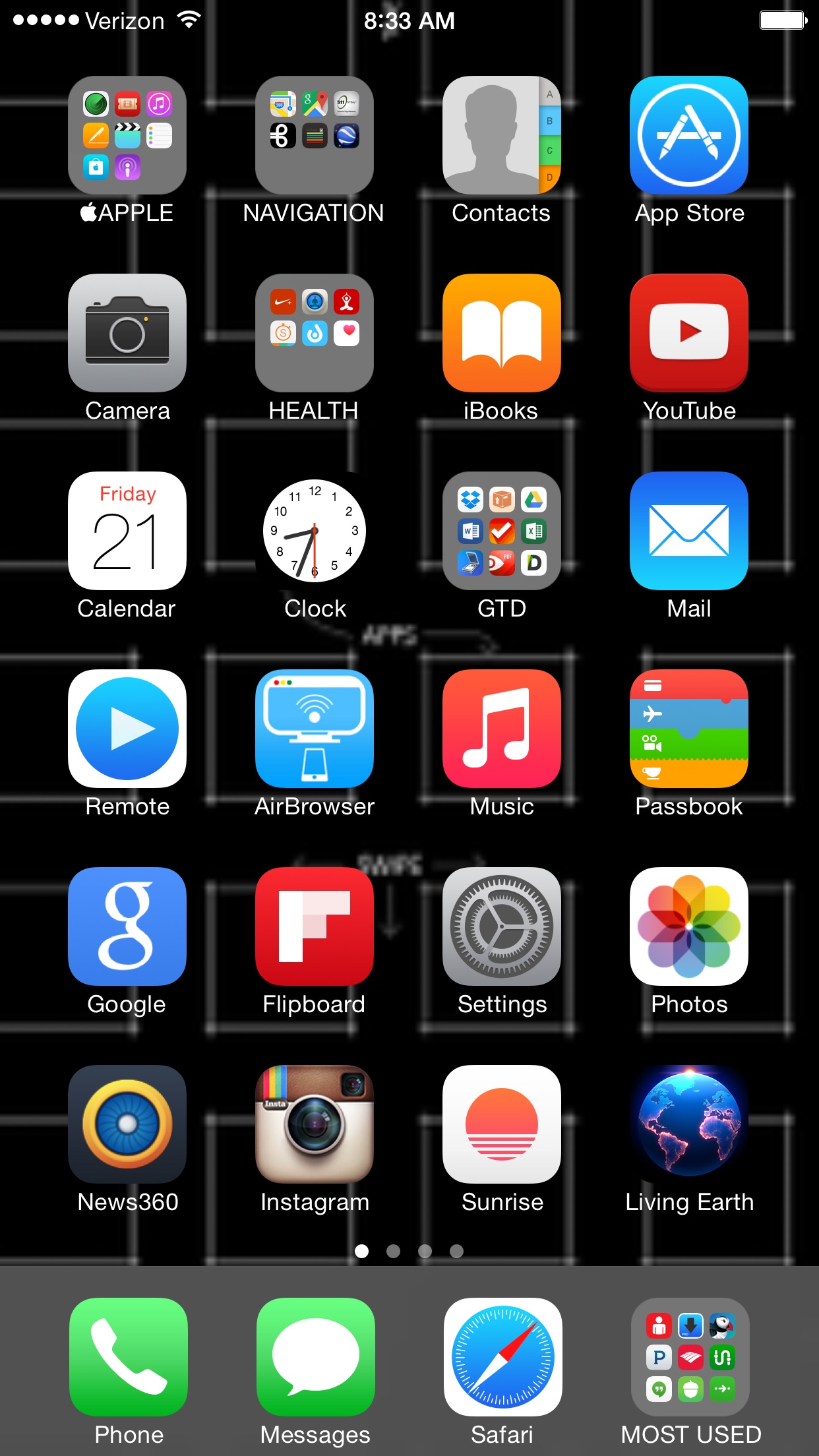Screen dimensions: 819x1456
Task: Open the NAVIGATION folder
Action: pyautogui.click(x=315, y=135)
